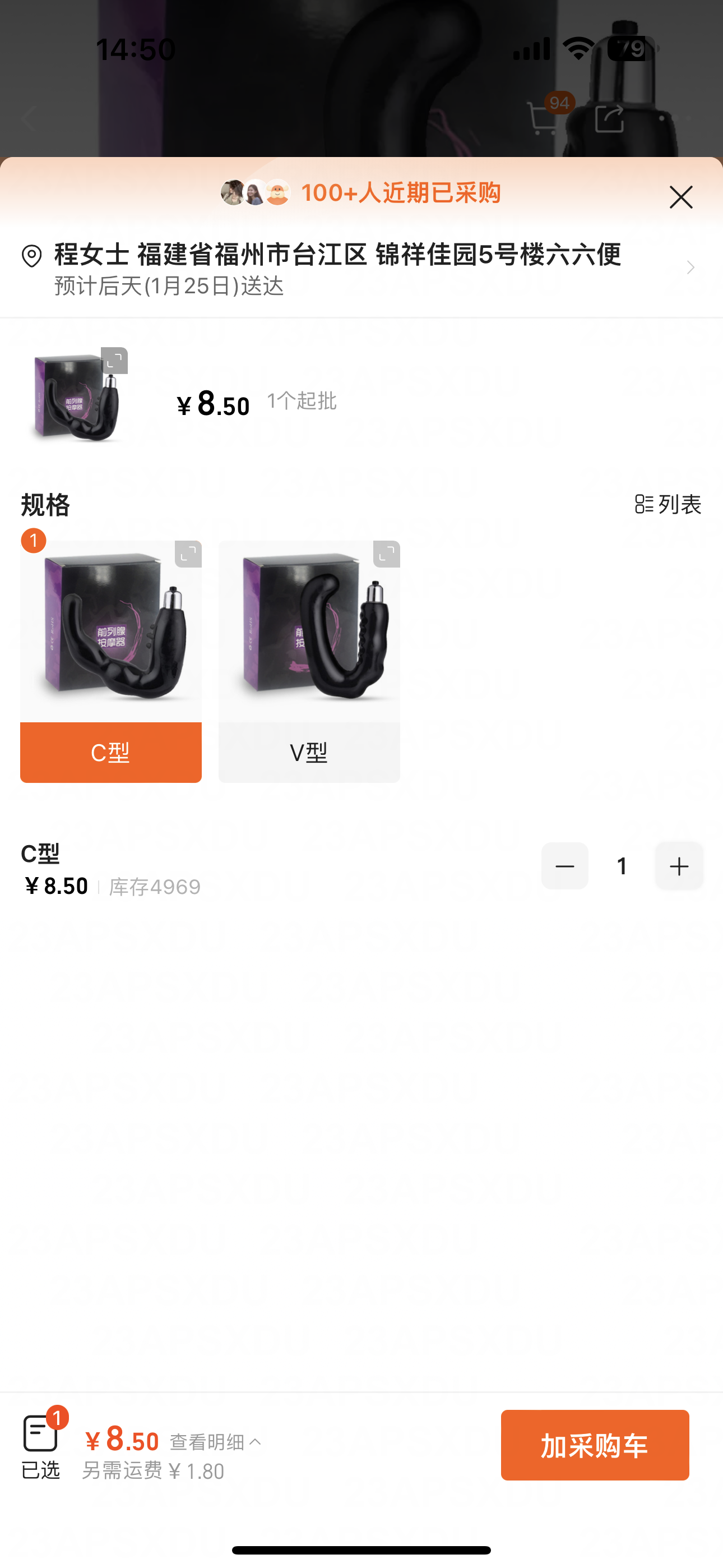Close the specification selection sheet
Screen dimensions: 723x1568
tap(680, 197)
